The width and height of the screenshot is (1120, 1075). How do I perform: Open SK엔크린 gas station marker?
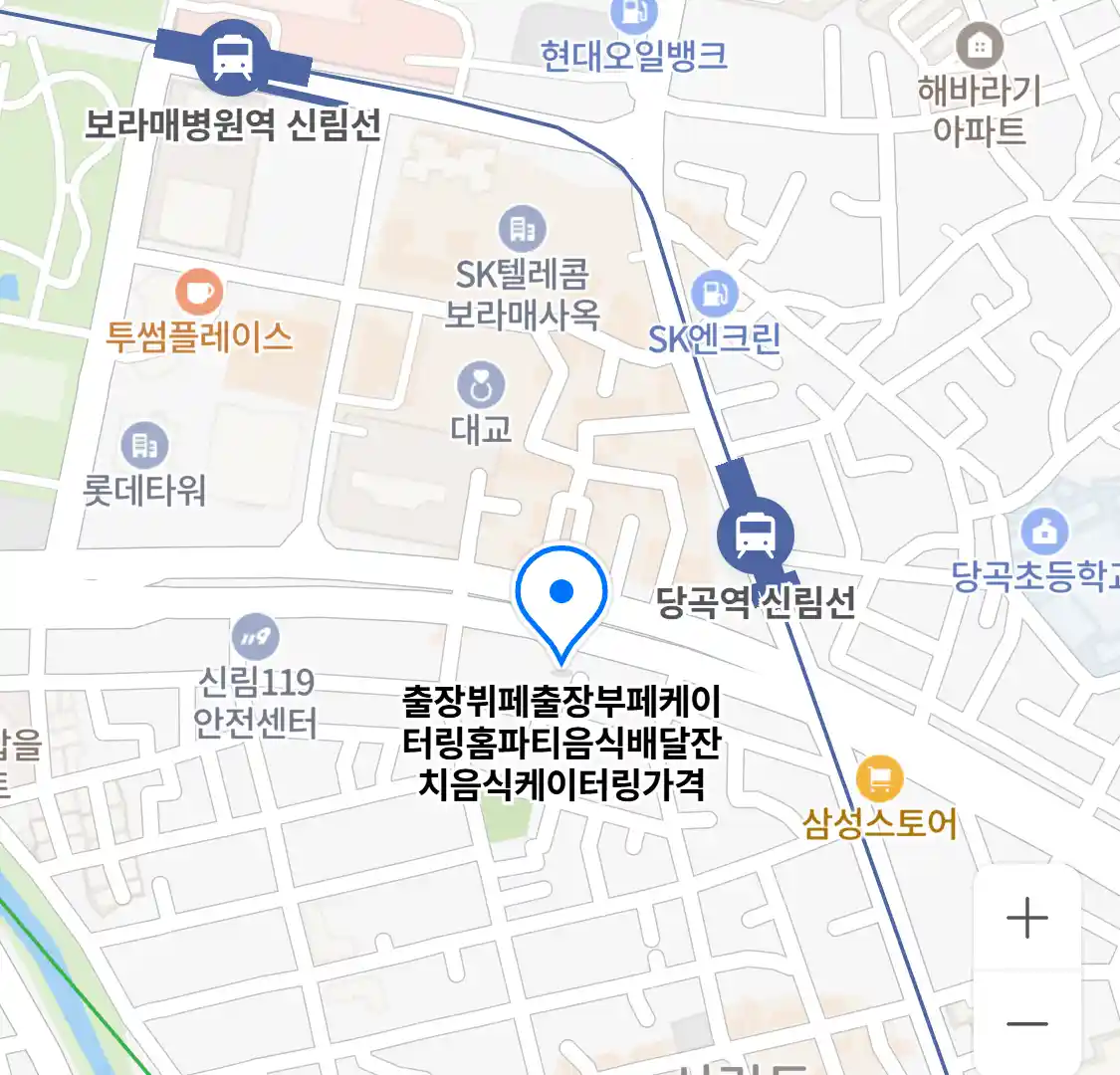coord(714,294)
